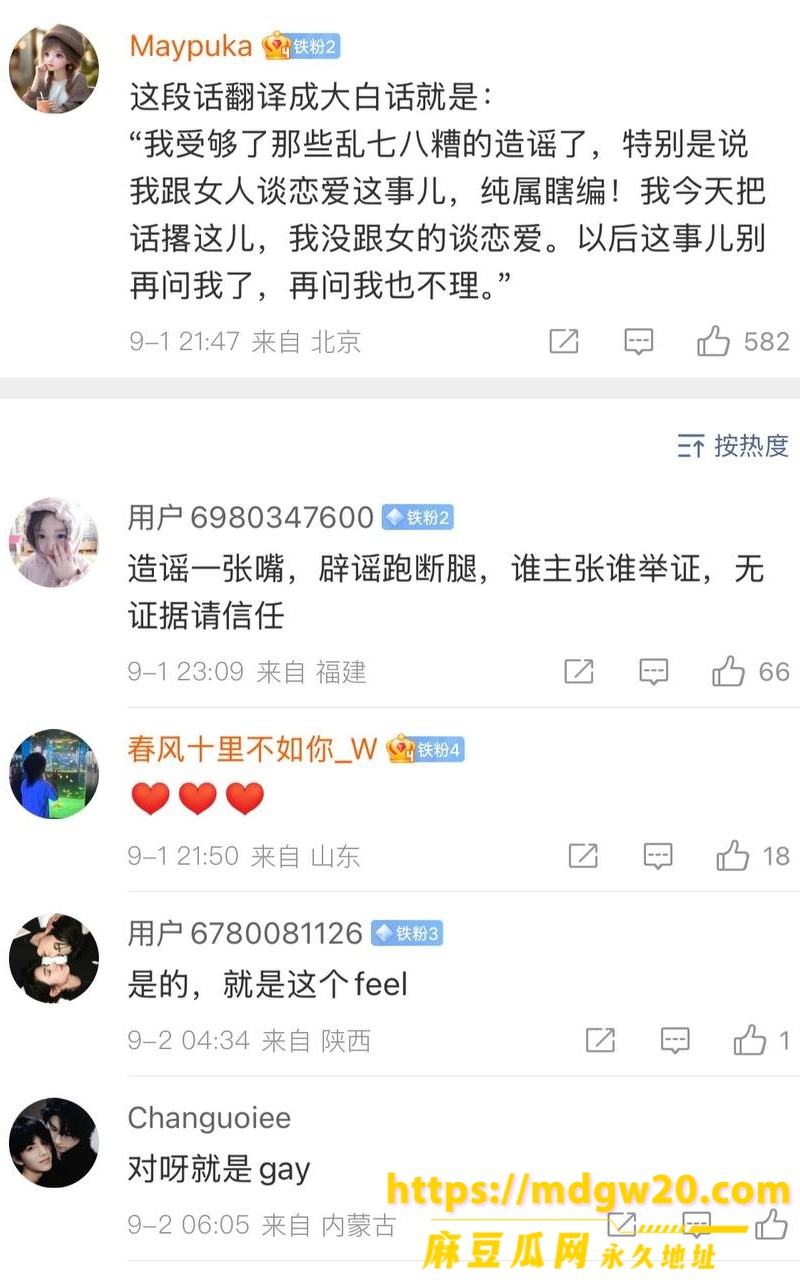The image size is (800, 1280).
Task: View Changuoiee's avatar profile
Action: point(54,1142)
